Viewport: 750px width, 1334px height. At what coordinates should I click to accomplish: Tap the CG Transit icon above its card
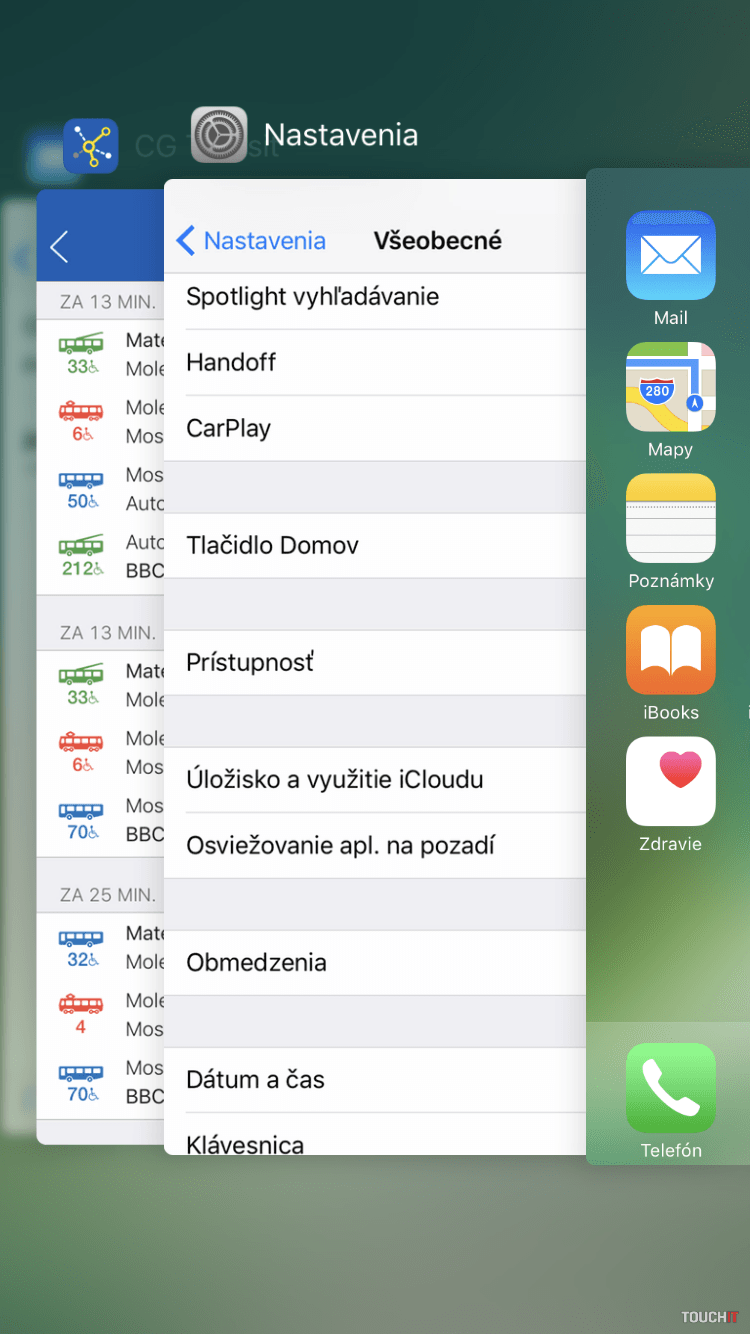click(91, 147)
